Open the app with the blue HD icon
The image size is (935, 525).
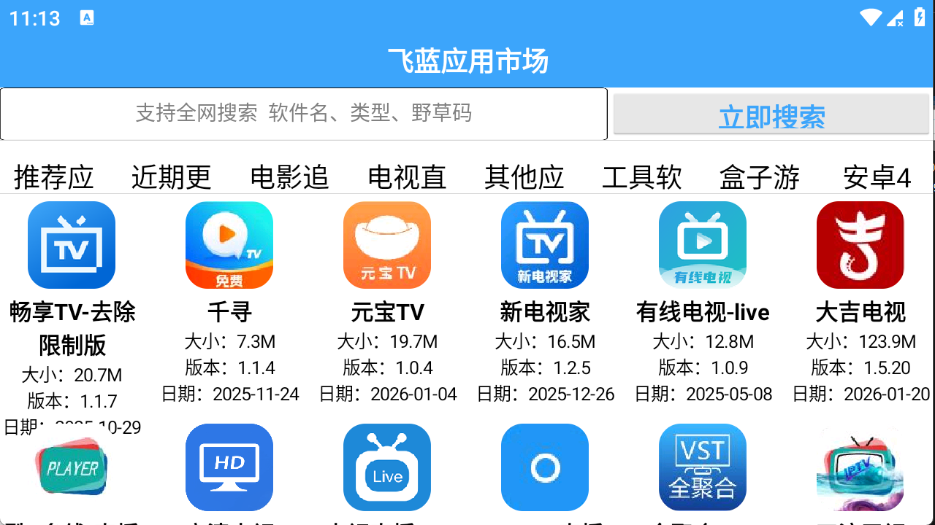[229, 468]
